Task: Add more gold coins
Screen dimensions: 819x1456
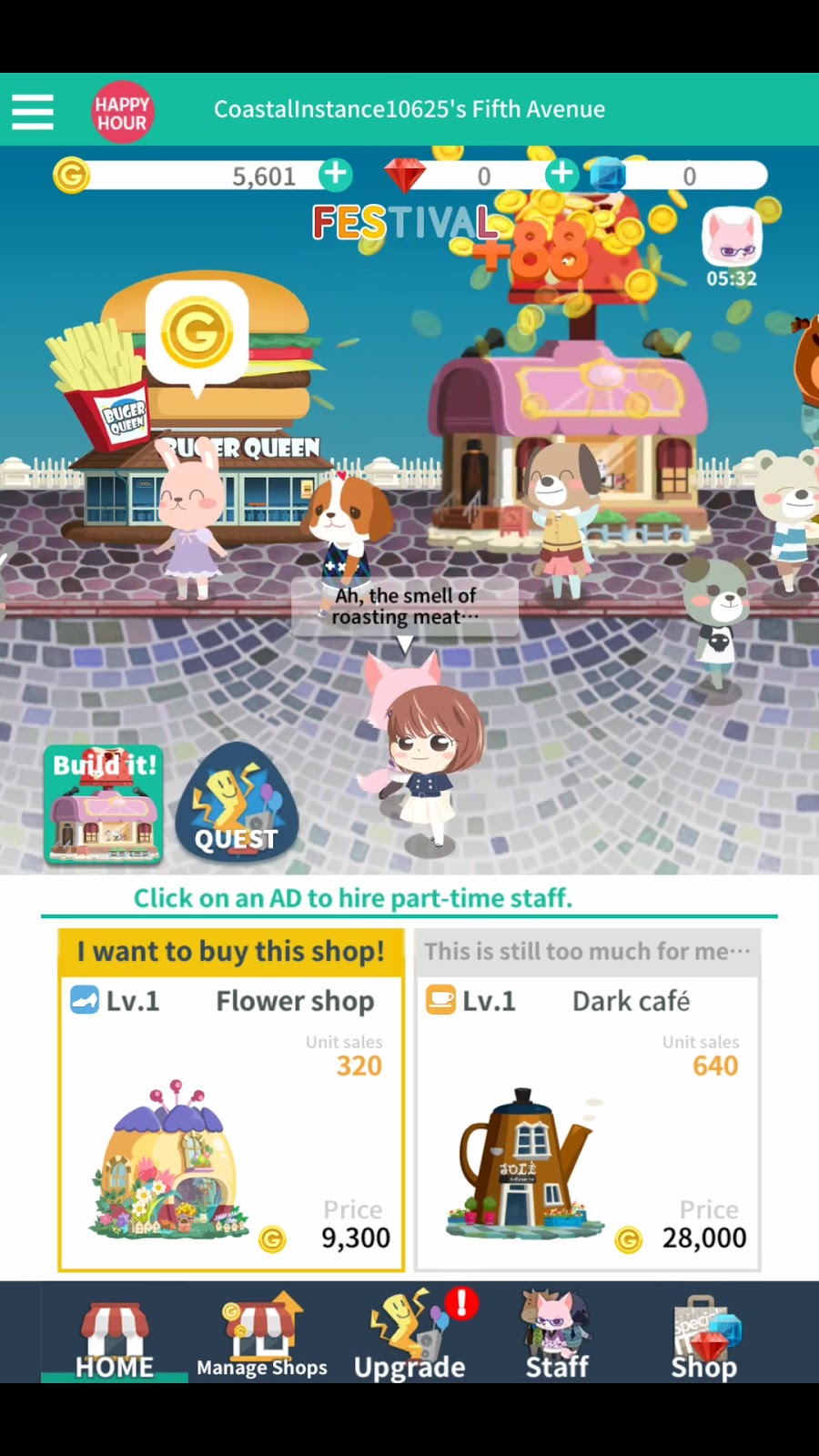Action: coord(336,174)
